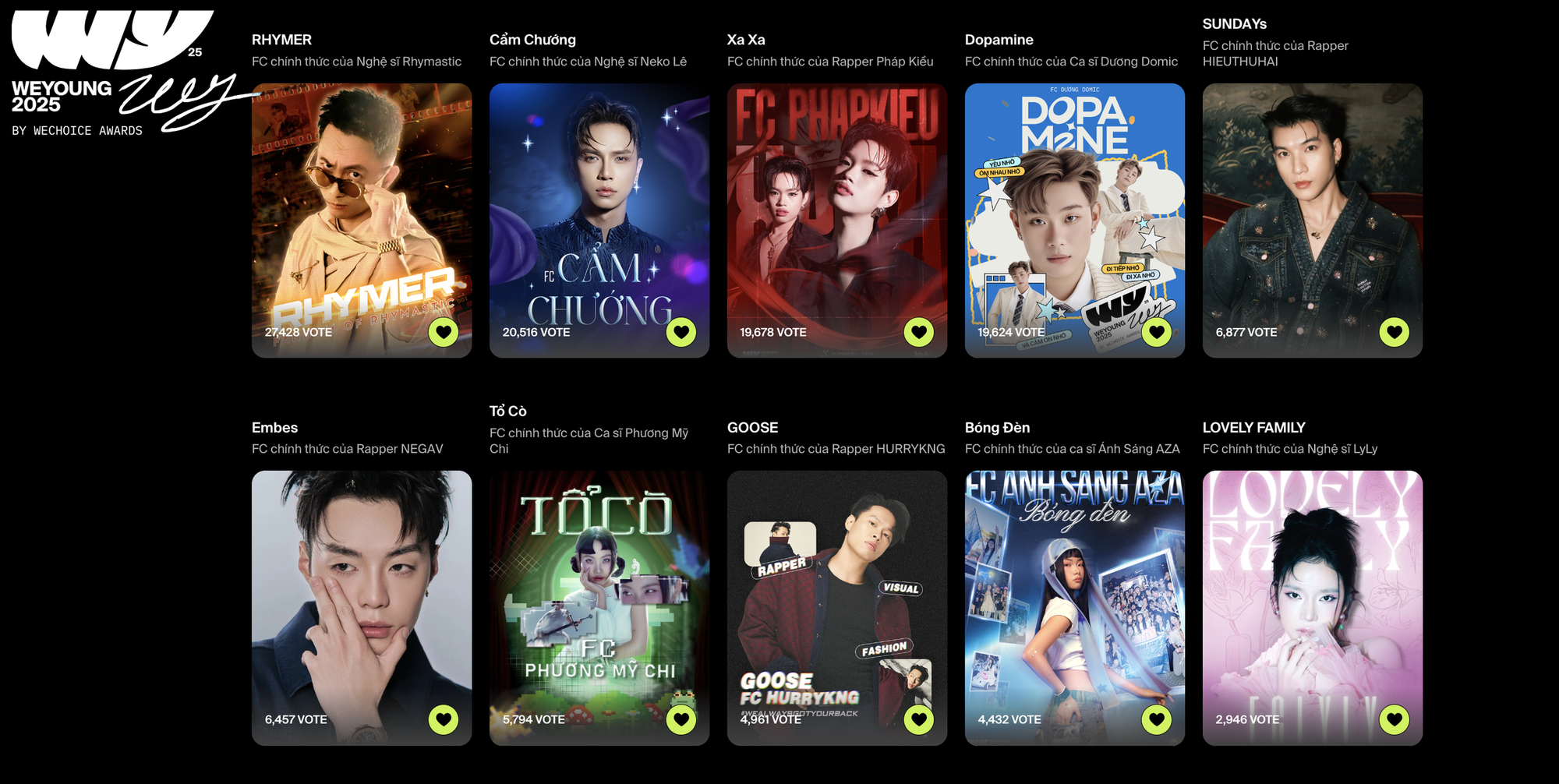
Task: Vote for SUNDAYs using the heart button
Action: pyautogui.click(x=1394, y=333)
